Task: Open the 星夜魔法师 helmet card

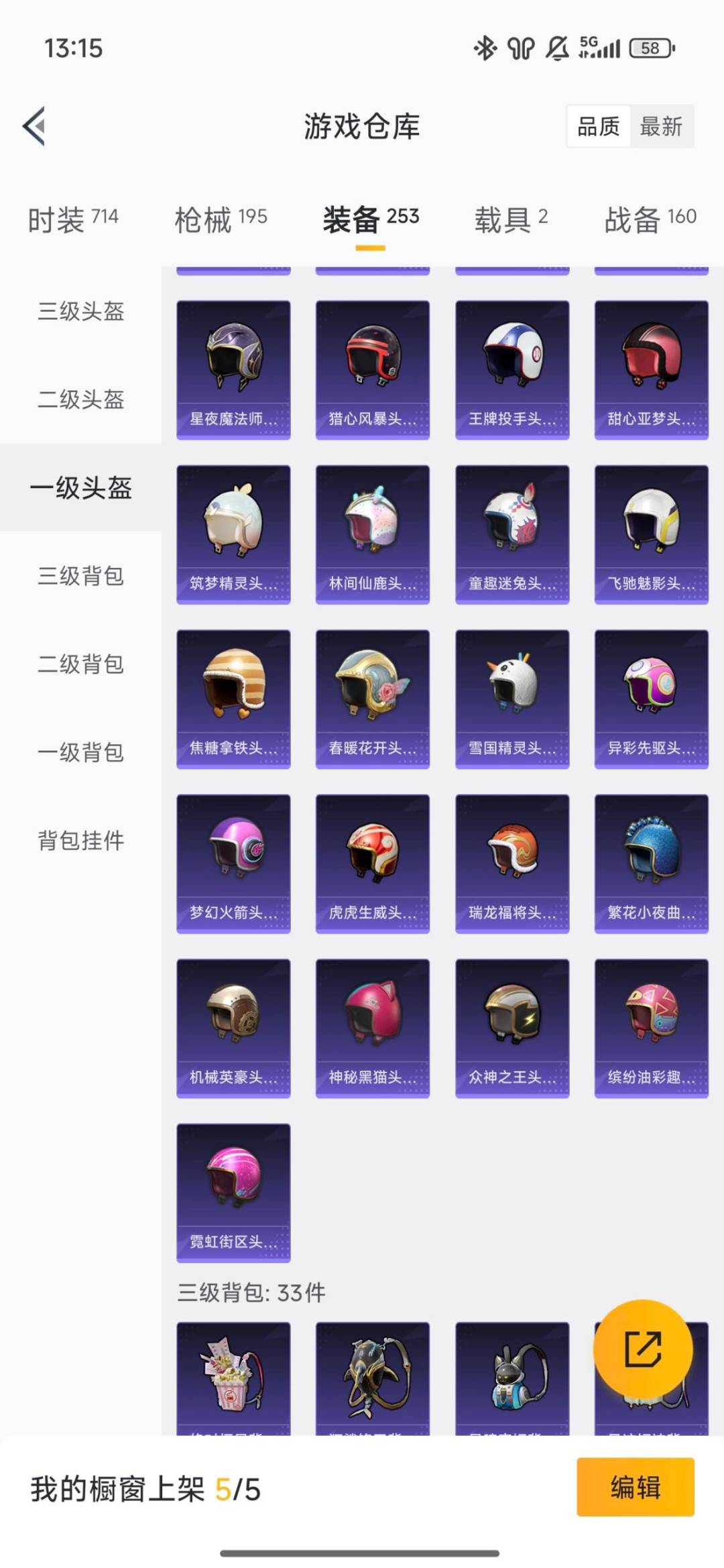Action: click(x=233, y=367)
